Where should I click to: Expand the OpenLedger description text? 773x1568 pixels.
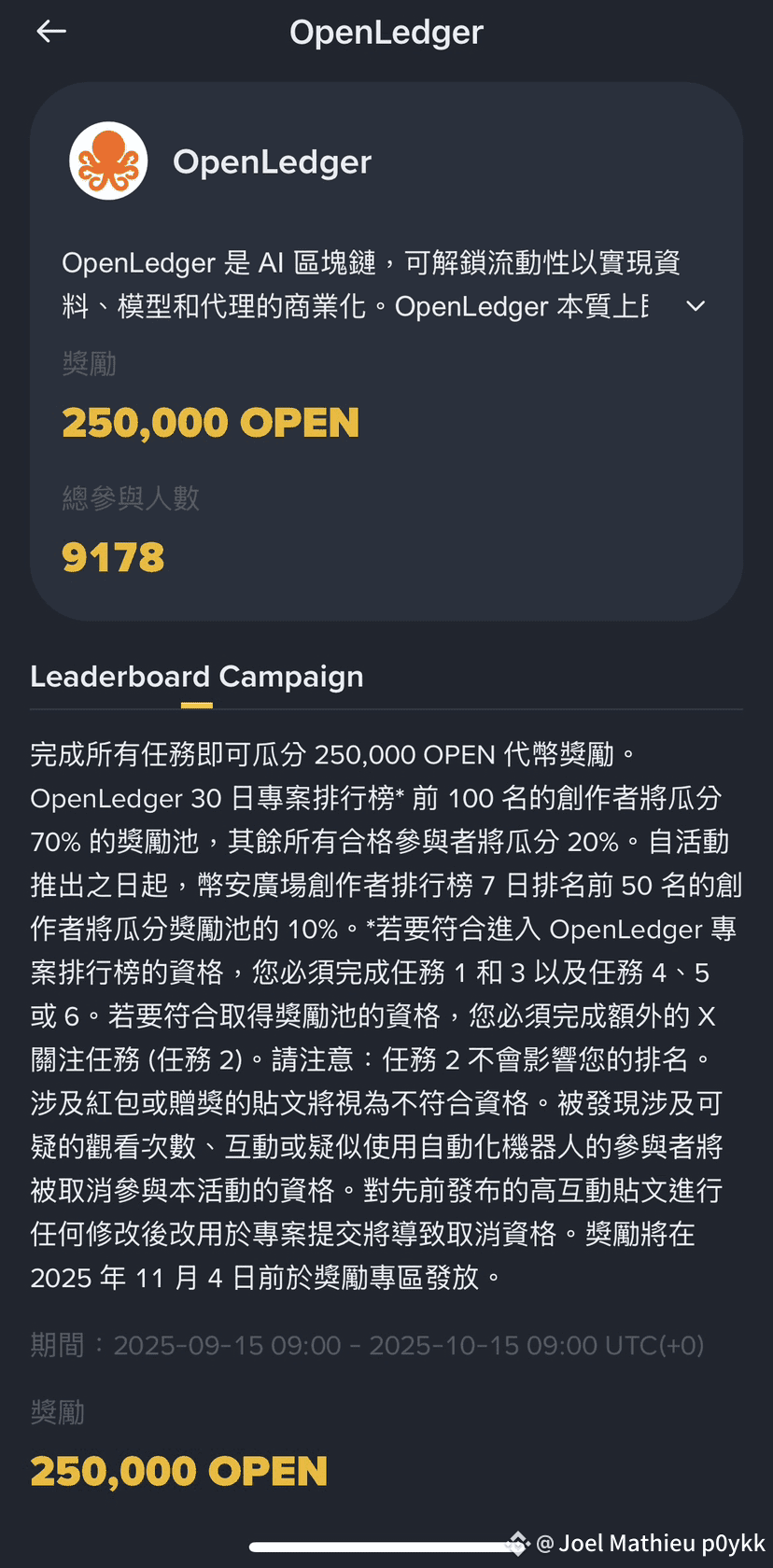[696, 306]
